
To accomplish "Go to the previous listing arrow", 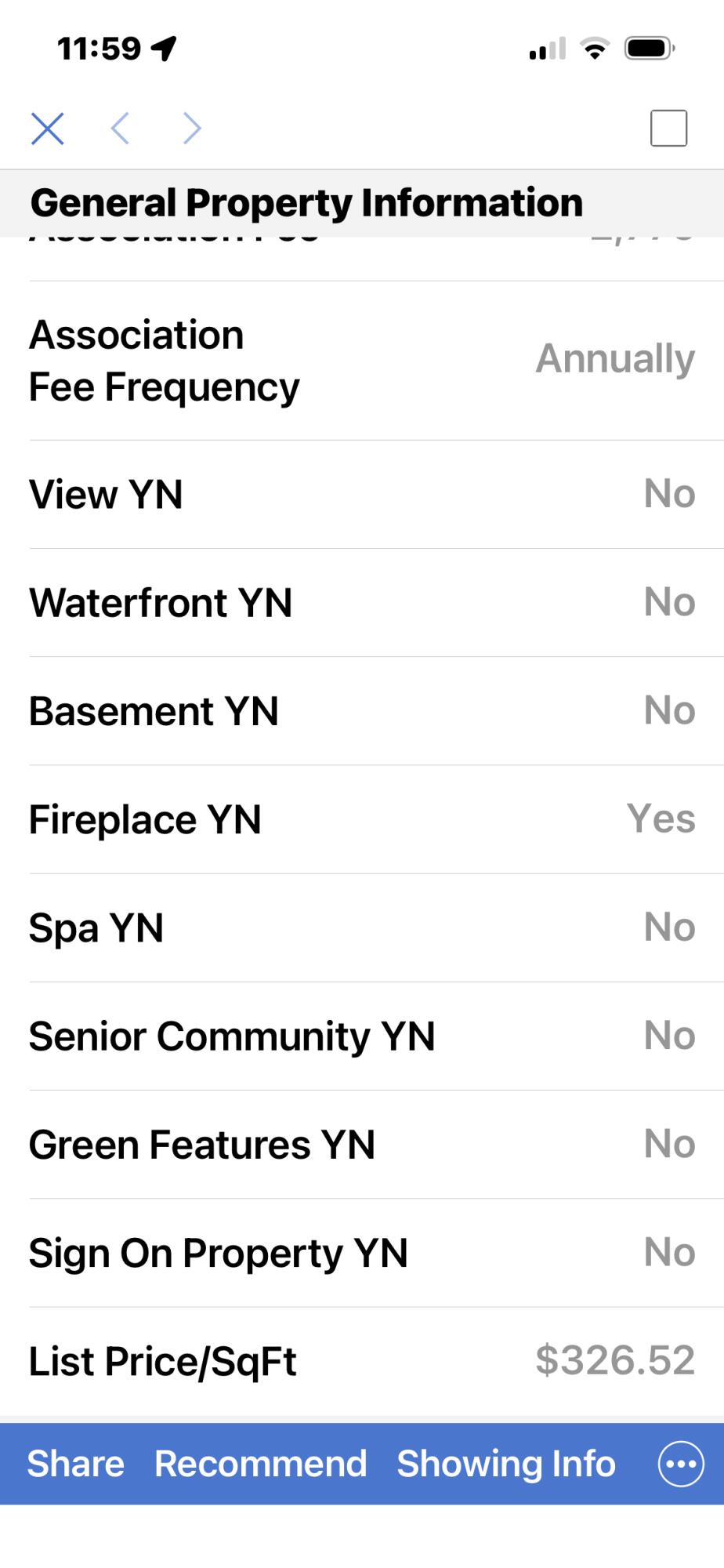I will tap(120, 129).
